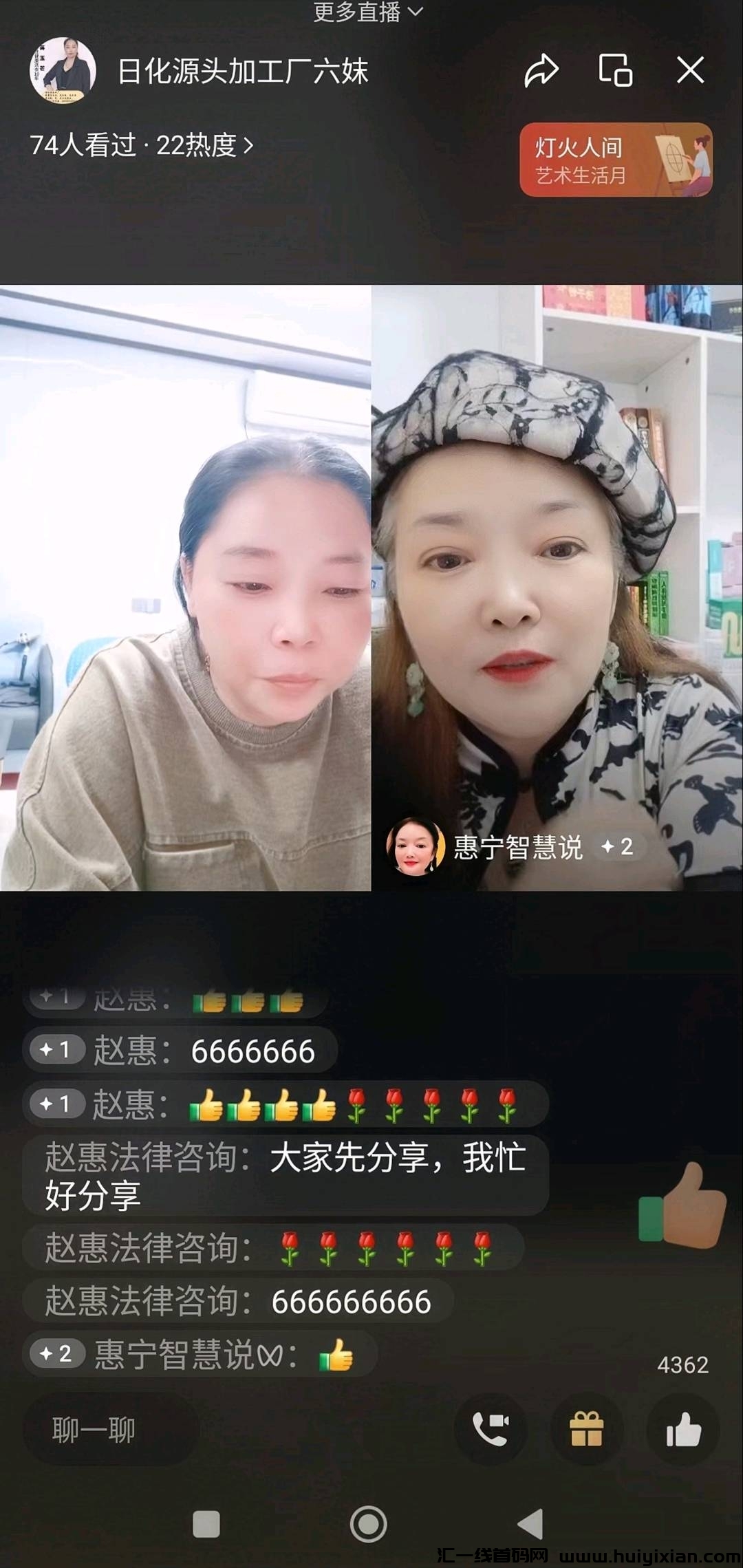Close the livestream
This screenshot has width=743, height=1568.
690,70
